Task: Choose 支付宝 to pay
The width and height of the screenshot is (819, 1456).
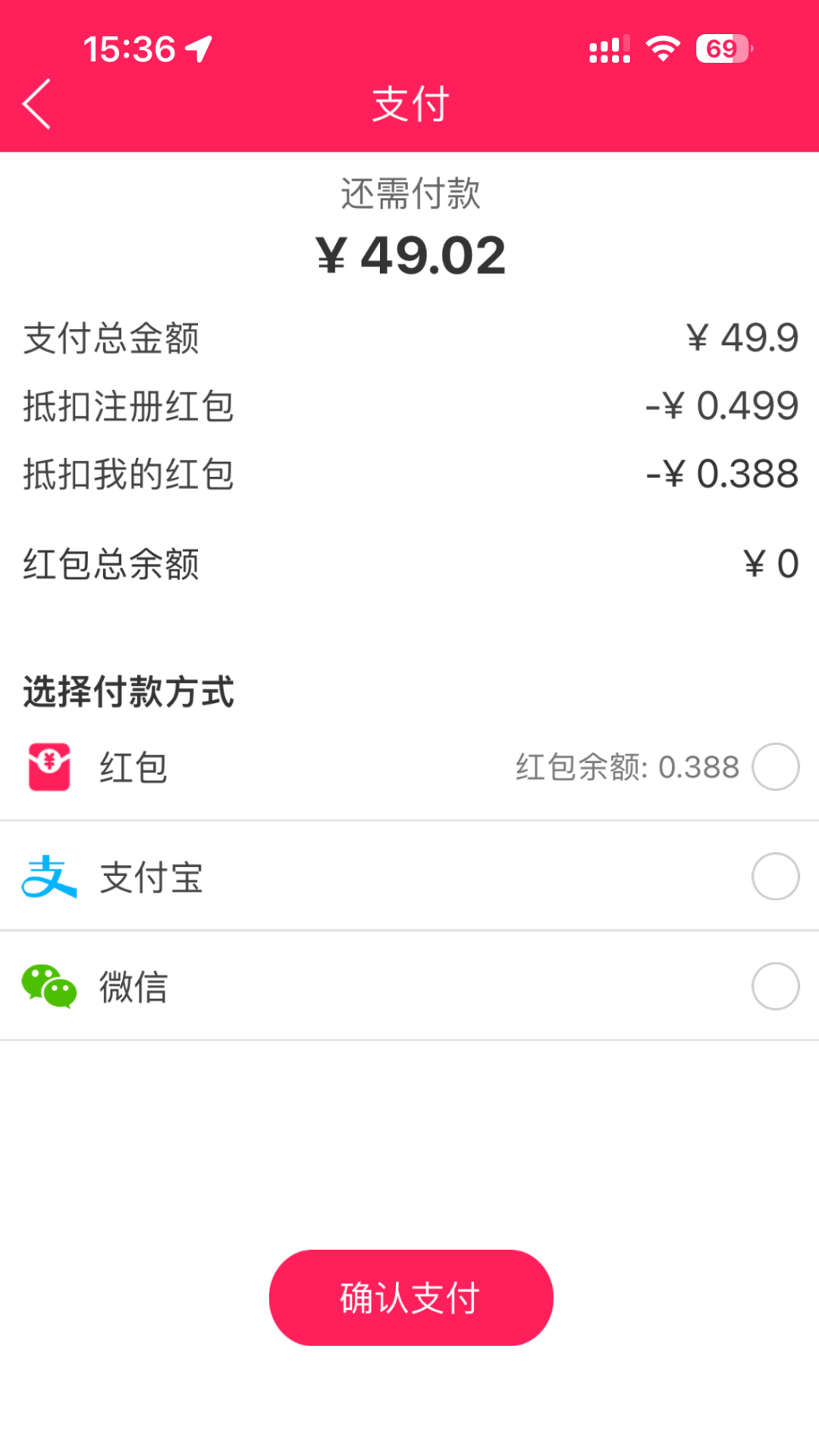Action: pos(775,877)
